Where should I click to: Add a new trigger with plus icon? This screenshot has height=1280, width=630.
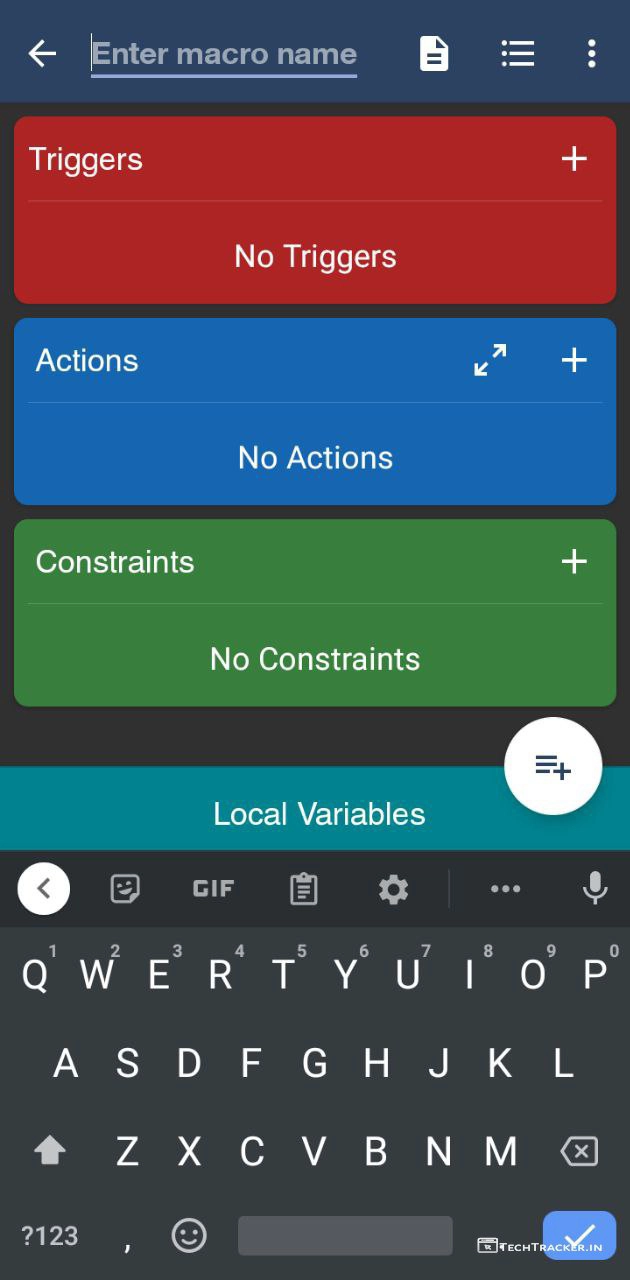pos(574,159)
